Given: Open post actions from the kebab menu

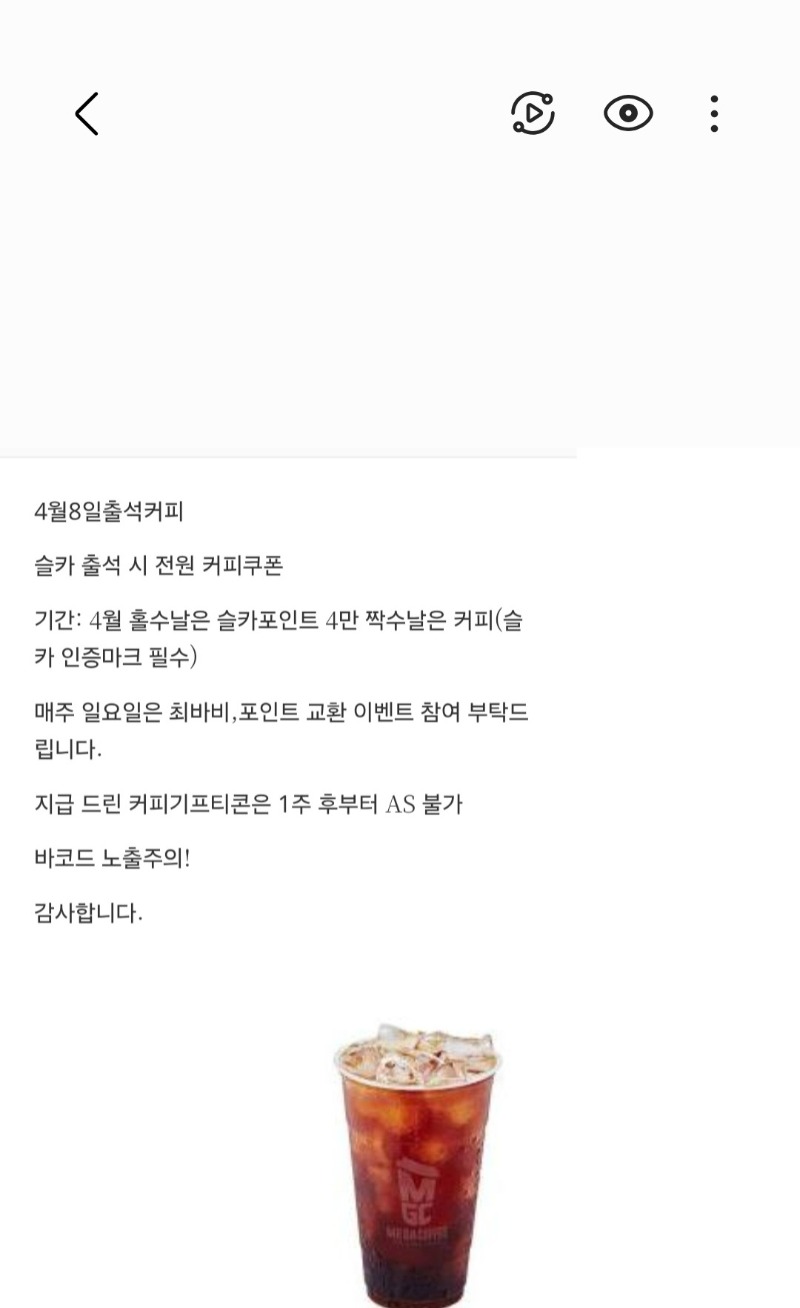Looking at the screenshot, I should click(x=714, y=113).
